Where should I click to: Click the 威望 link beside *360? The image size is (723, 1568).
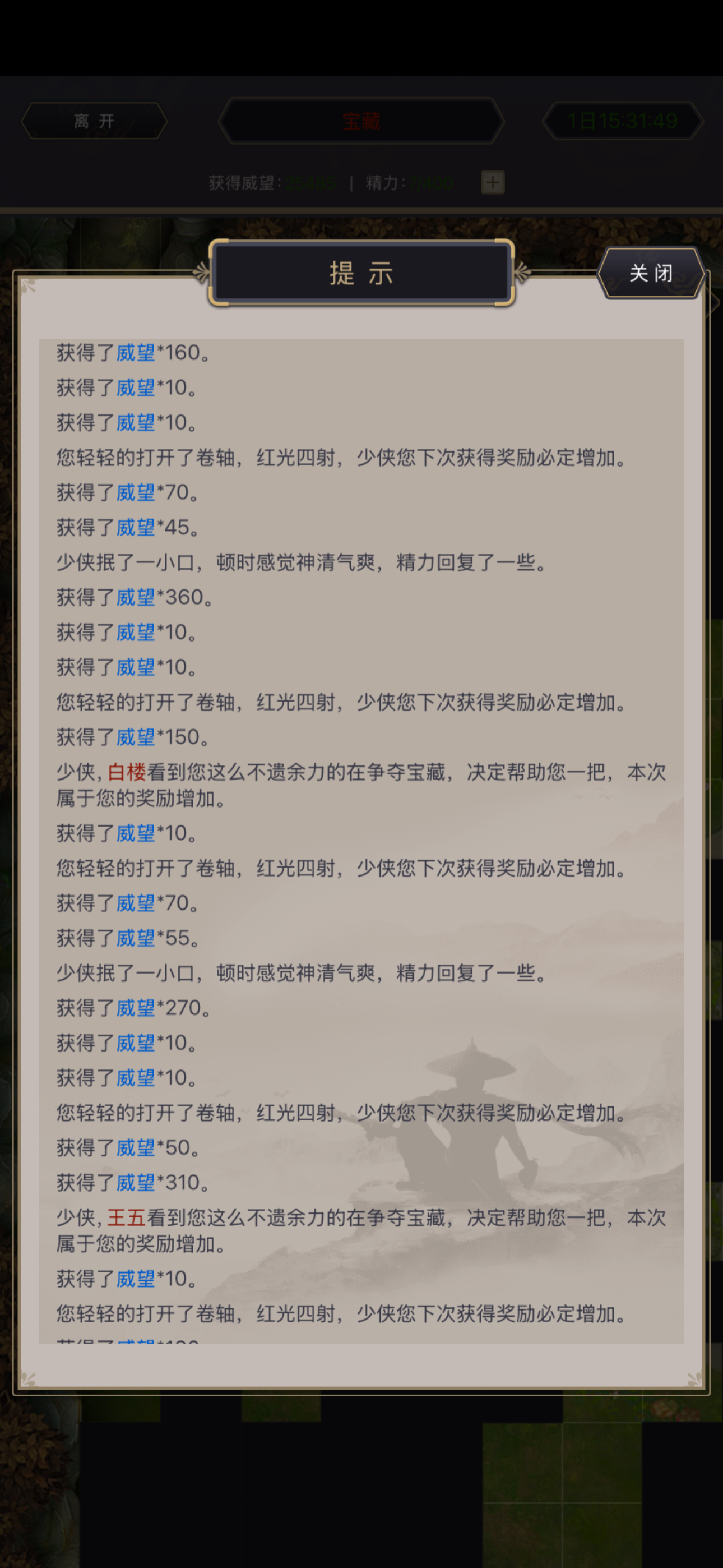135,599
